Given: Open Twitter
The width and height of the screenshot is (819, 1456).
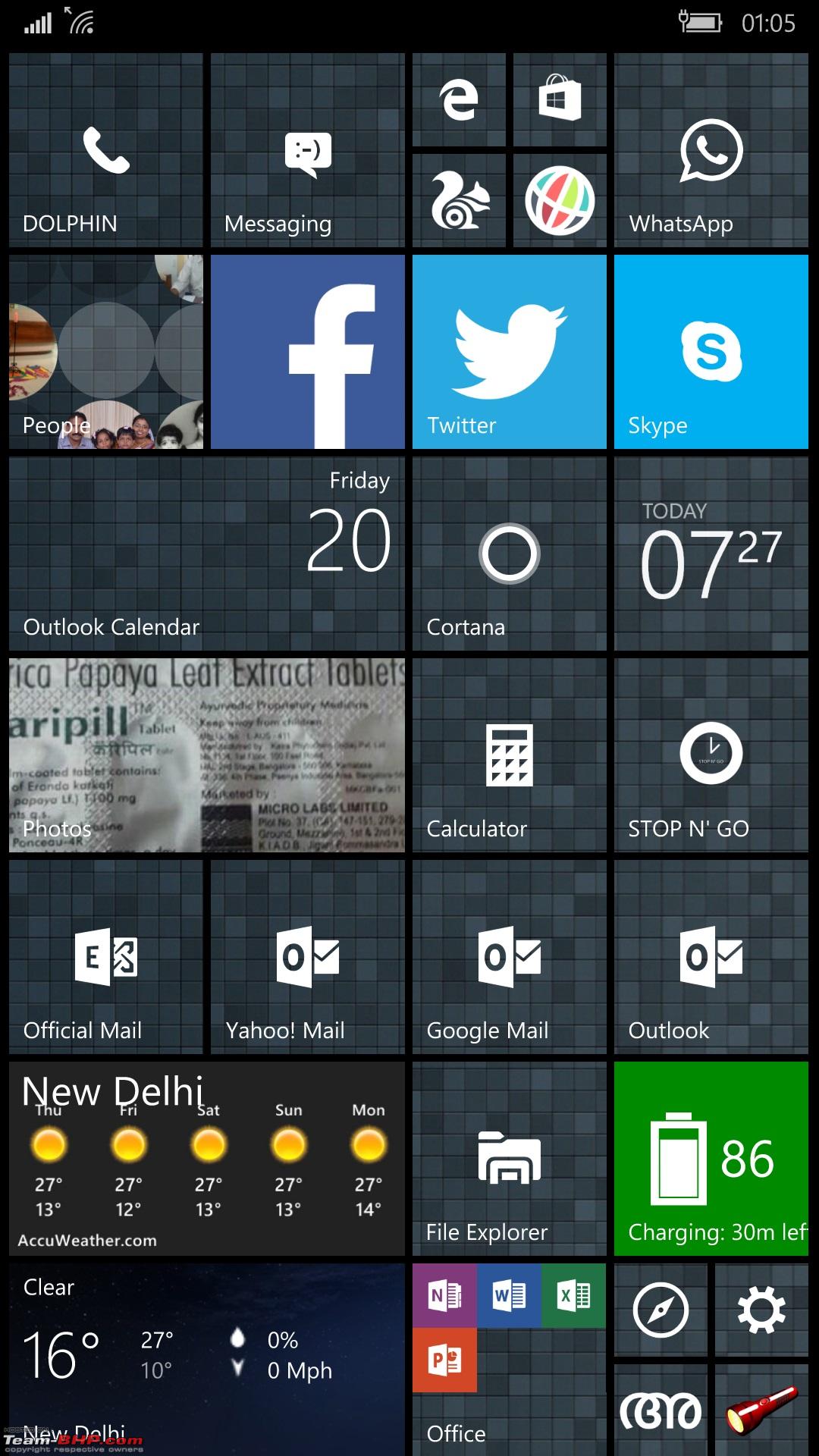Looking at the screenshot, I should point(510,352).
